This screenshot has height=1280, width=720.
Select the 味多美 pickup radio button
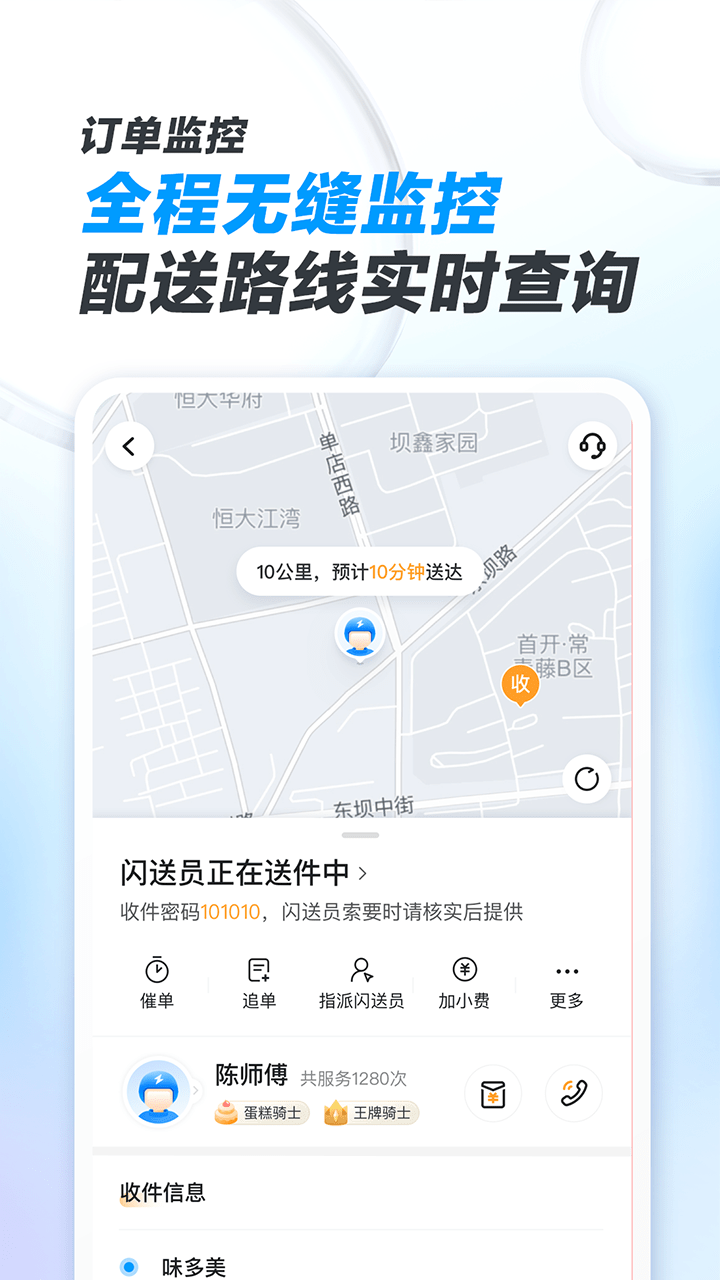point(124,1266)
